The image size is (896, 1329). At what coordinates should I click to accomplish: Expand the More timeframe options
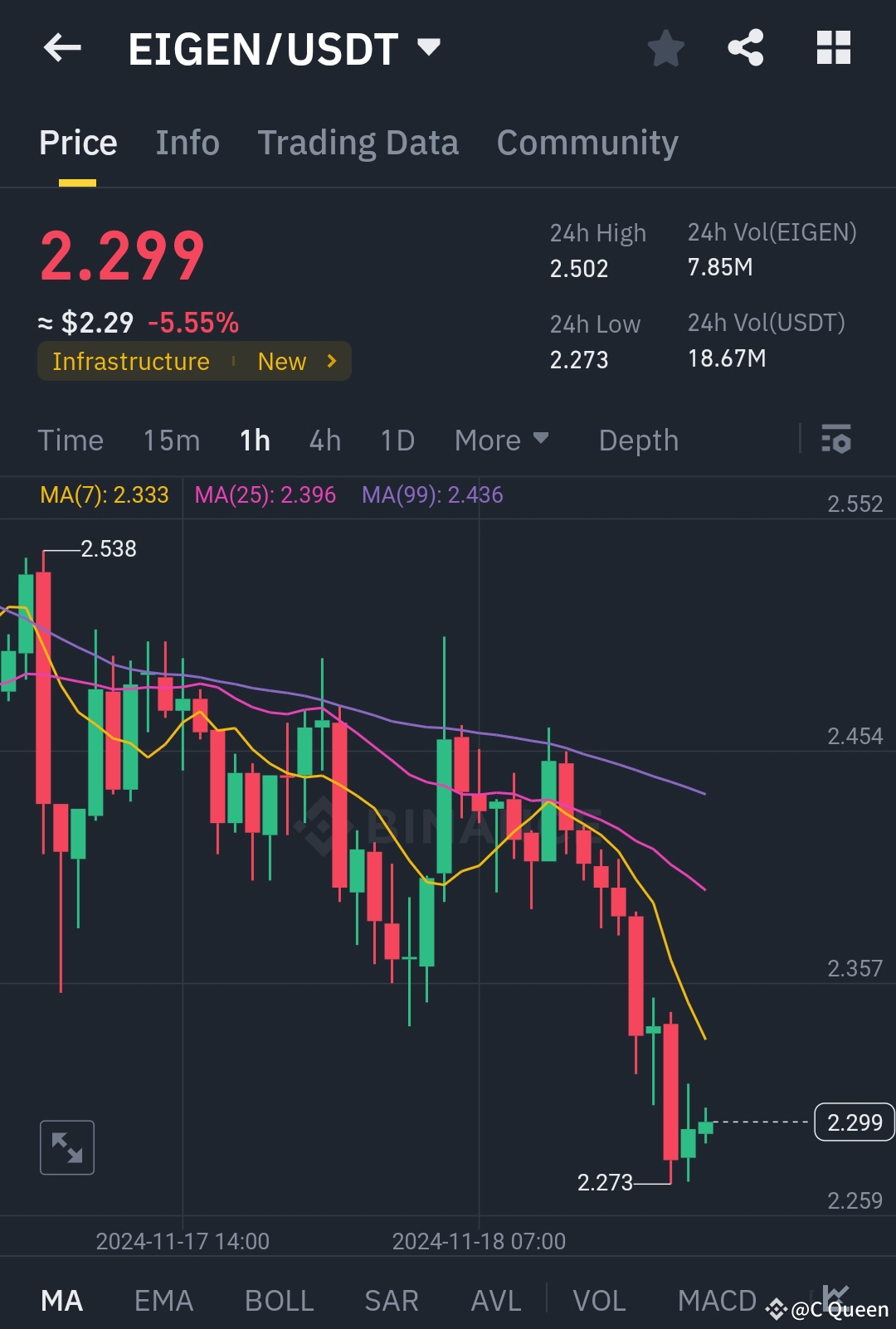click(501, 440)
